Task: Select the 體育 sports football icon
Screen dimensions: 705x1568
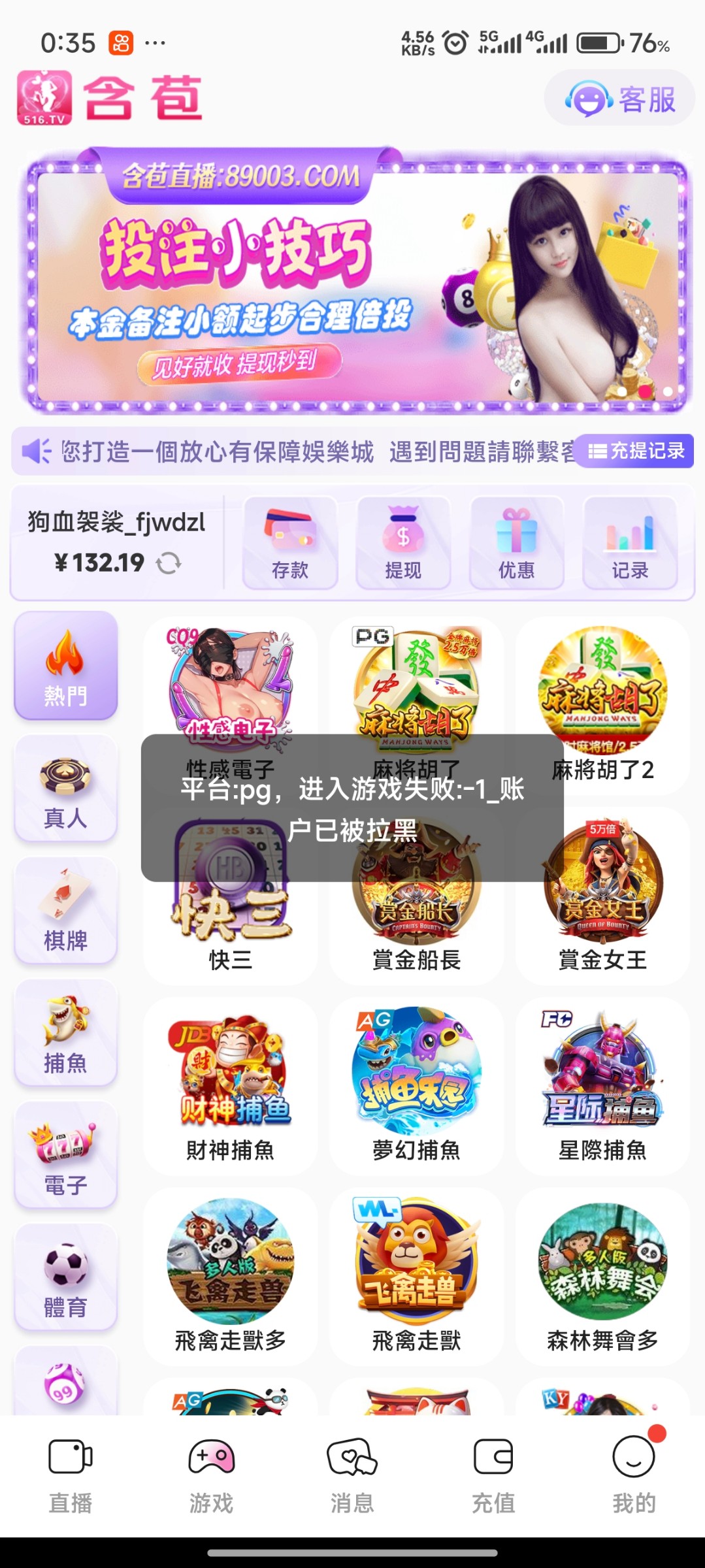Action: point(65,1271)
